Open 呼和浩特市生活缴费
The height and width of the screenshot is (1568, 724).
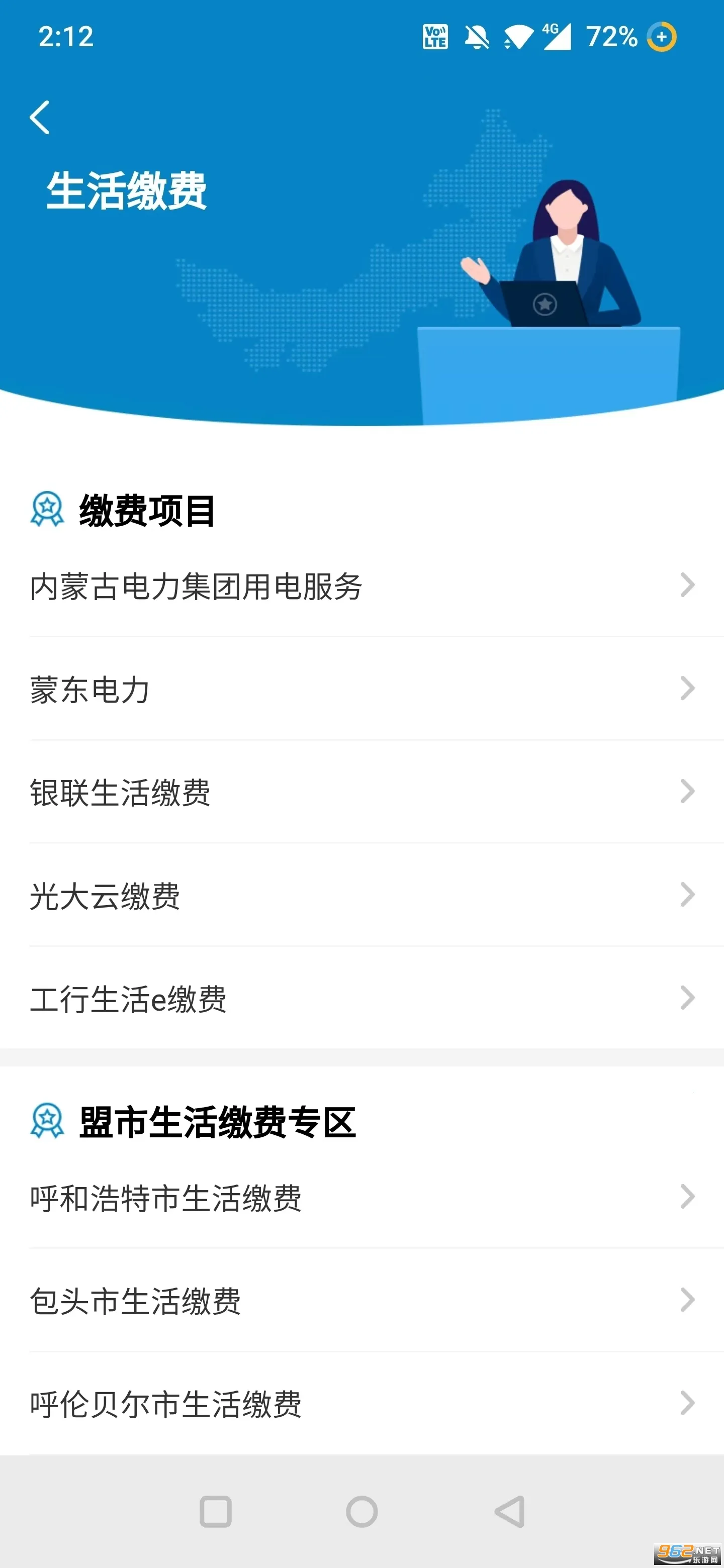(x=361, y=1197)
